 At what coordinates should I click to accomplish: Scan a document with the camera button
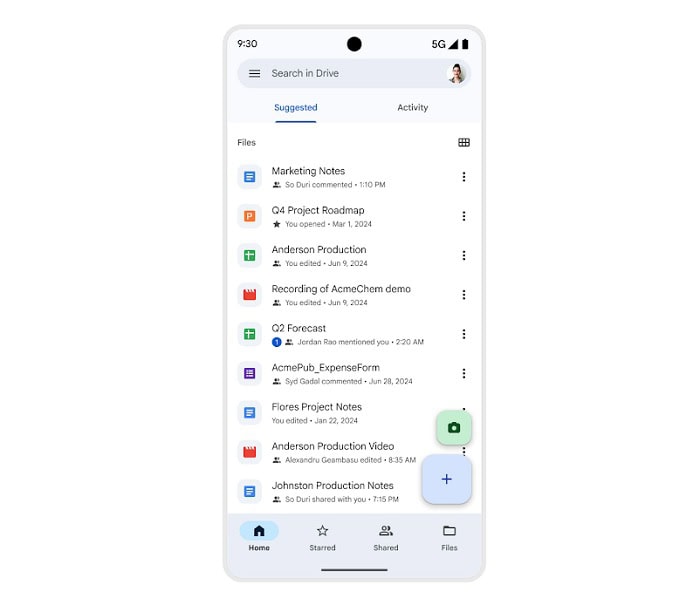pyautogui.click(x=454, y=428)
